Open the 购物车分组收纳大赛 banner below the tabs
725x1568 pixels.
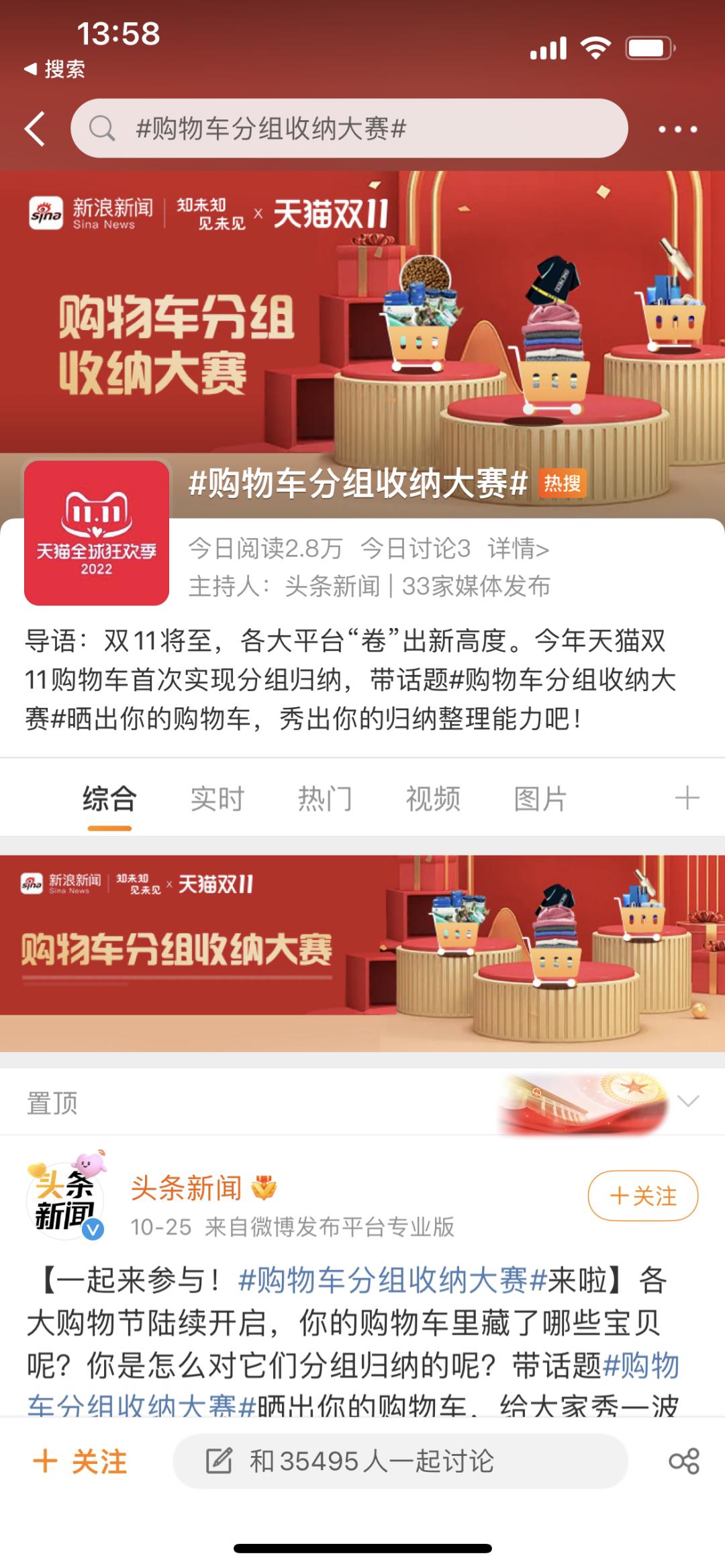pyautogui.click(x=362, y=953)
